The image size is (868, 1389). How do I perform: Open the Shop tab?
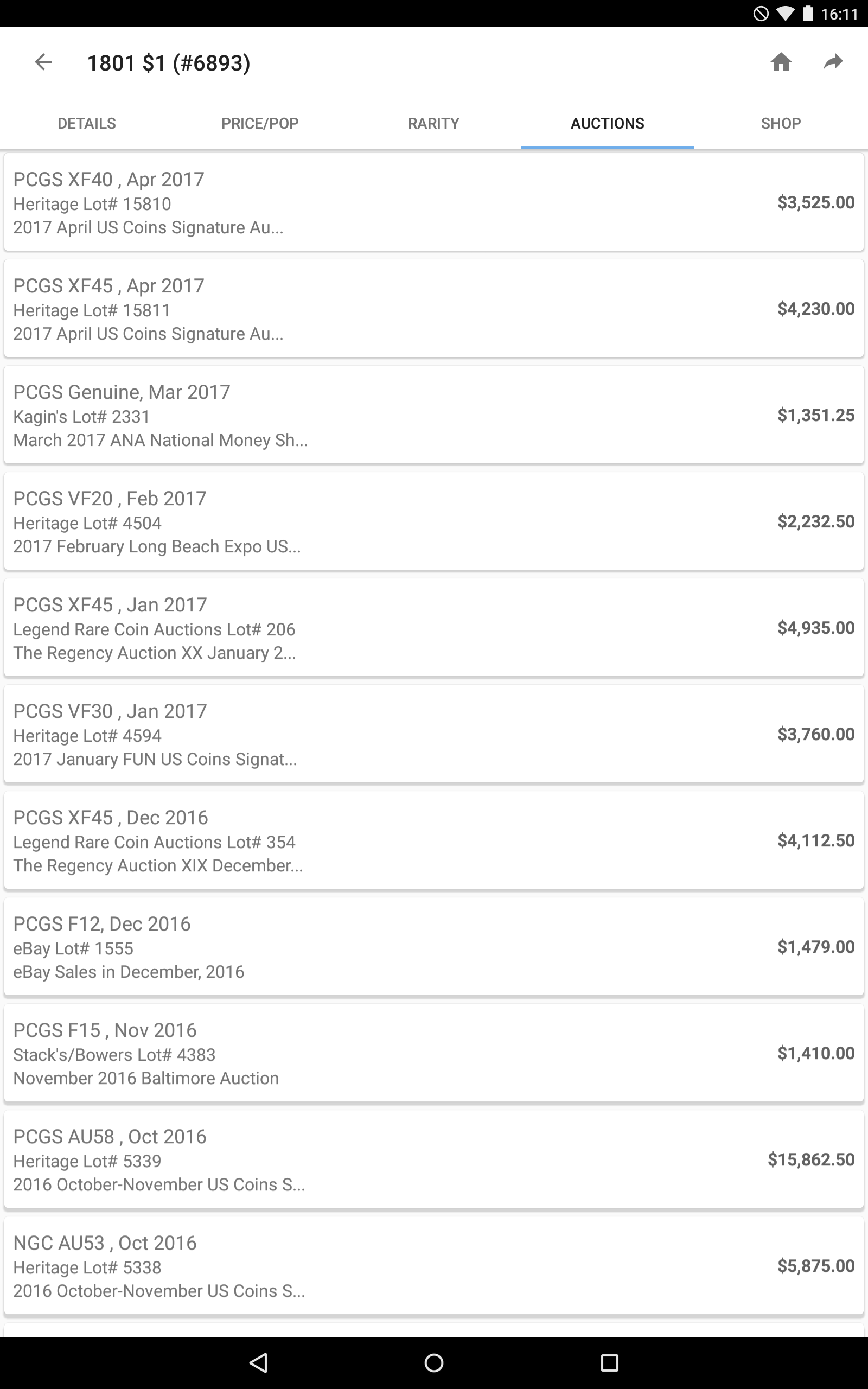781,123
